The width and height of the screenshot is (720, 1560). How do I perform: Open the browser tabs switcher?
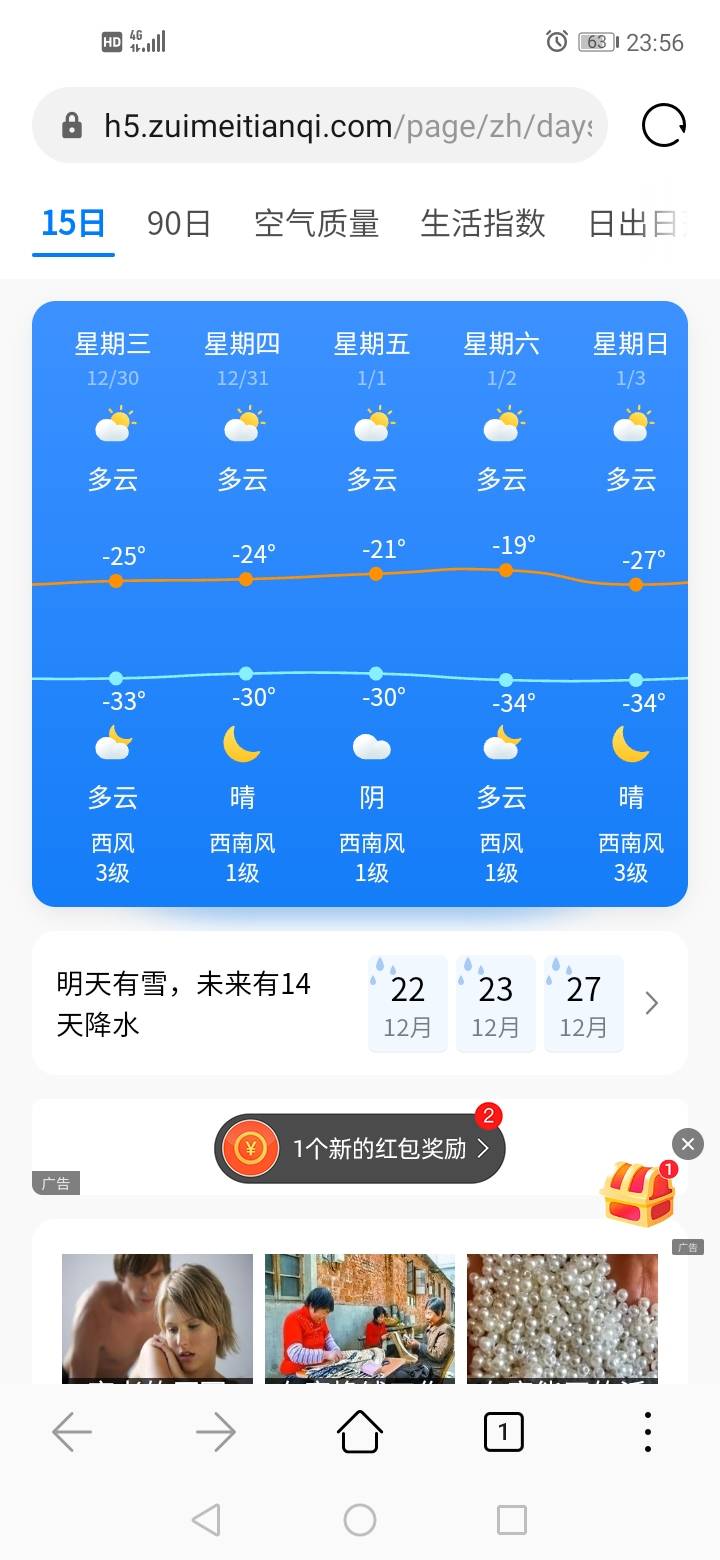click(503, 1432)
